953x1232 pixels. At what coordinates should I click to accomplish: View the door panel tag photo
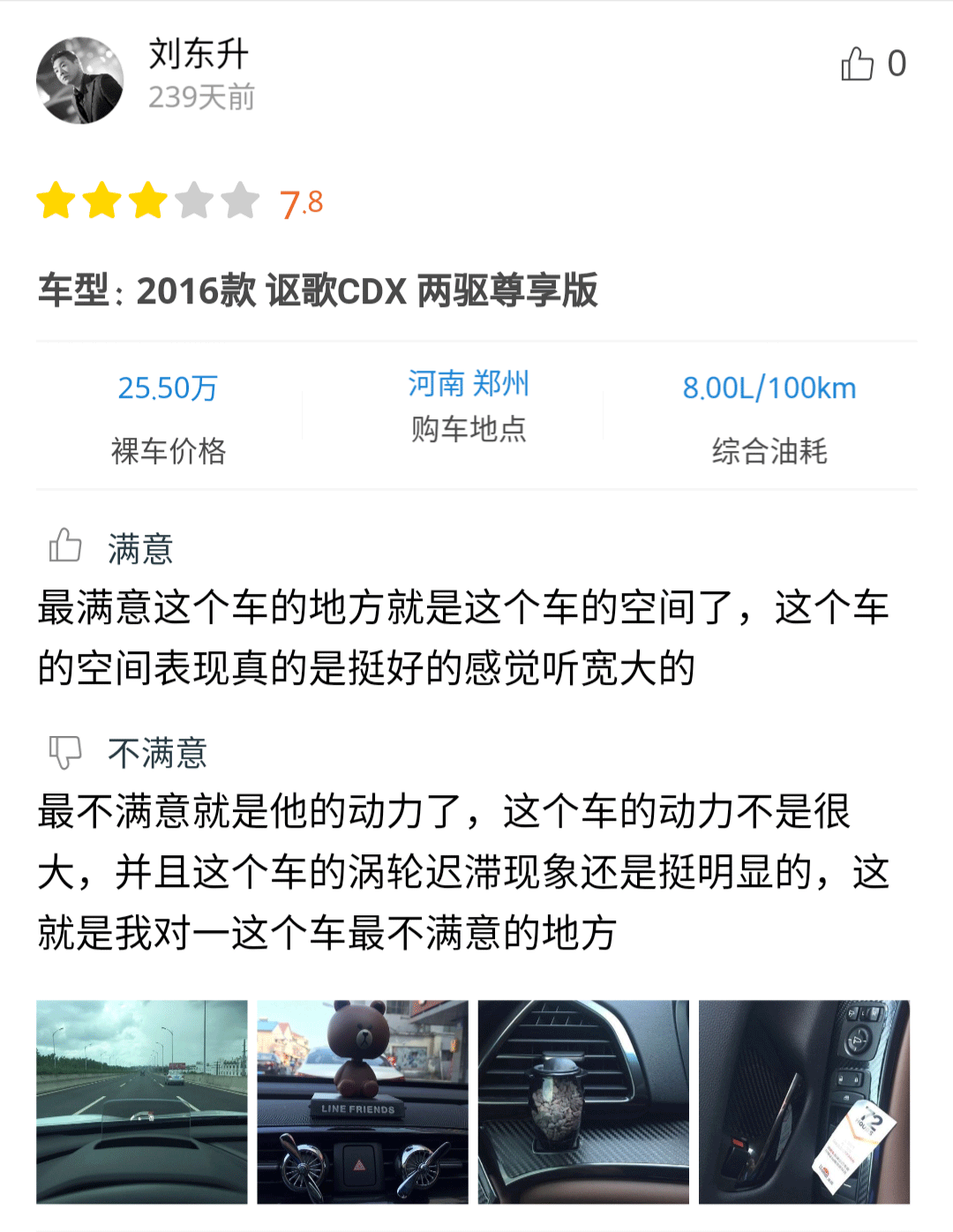pos(804,1101)
